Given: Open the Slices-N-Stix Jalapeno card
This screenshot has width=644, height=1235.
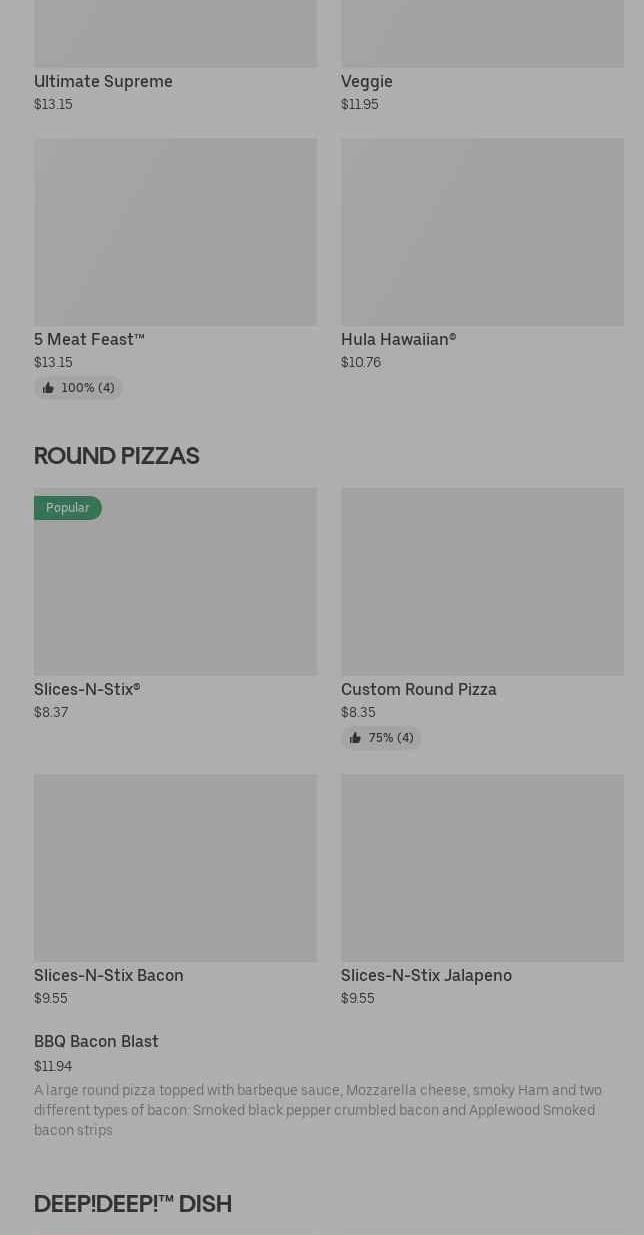Looking at the screenshot, I should (x=482, y=891).
